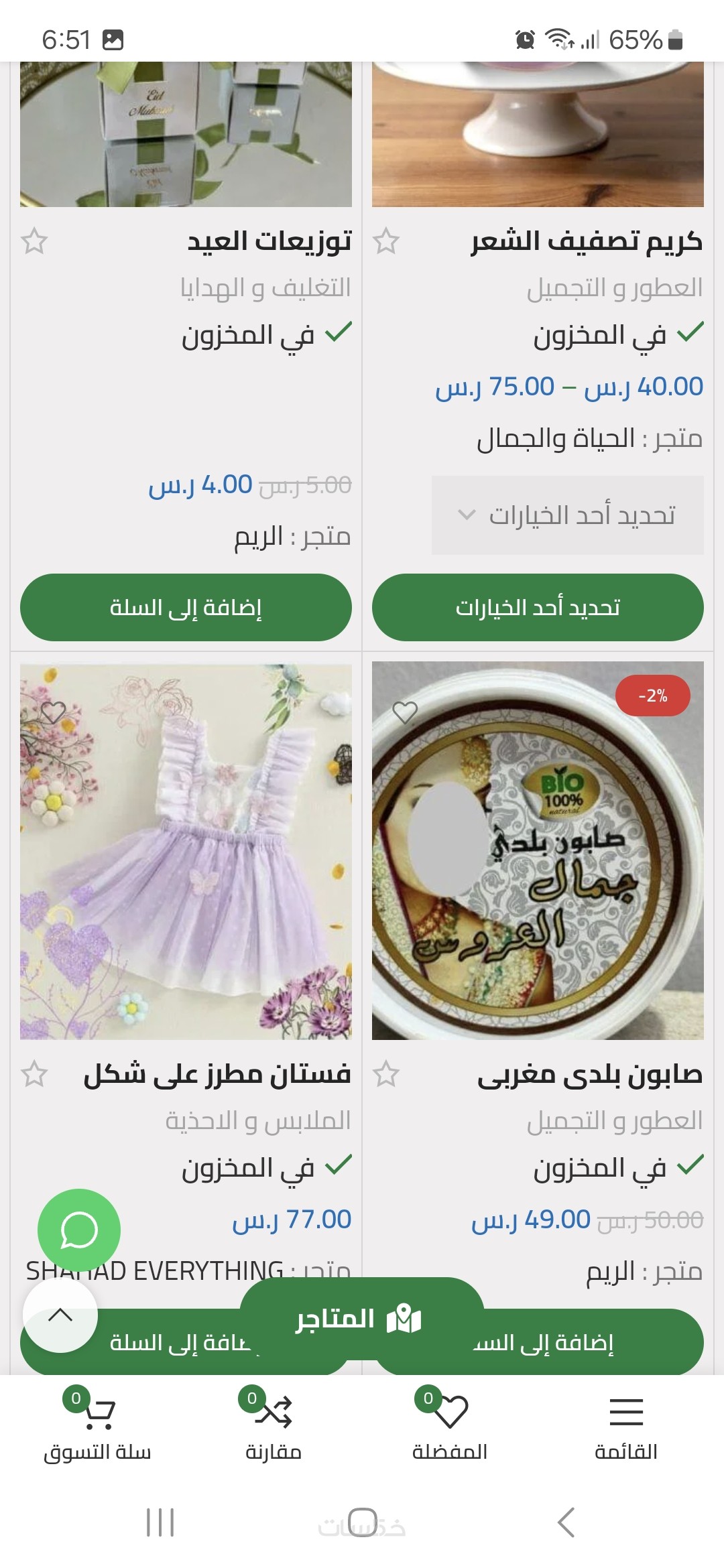Screen dimensions: 724x1568
Task: Favorite the dress with the heart icon
Action: click(x=54, y=712)
